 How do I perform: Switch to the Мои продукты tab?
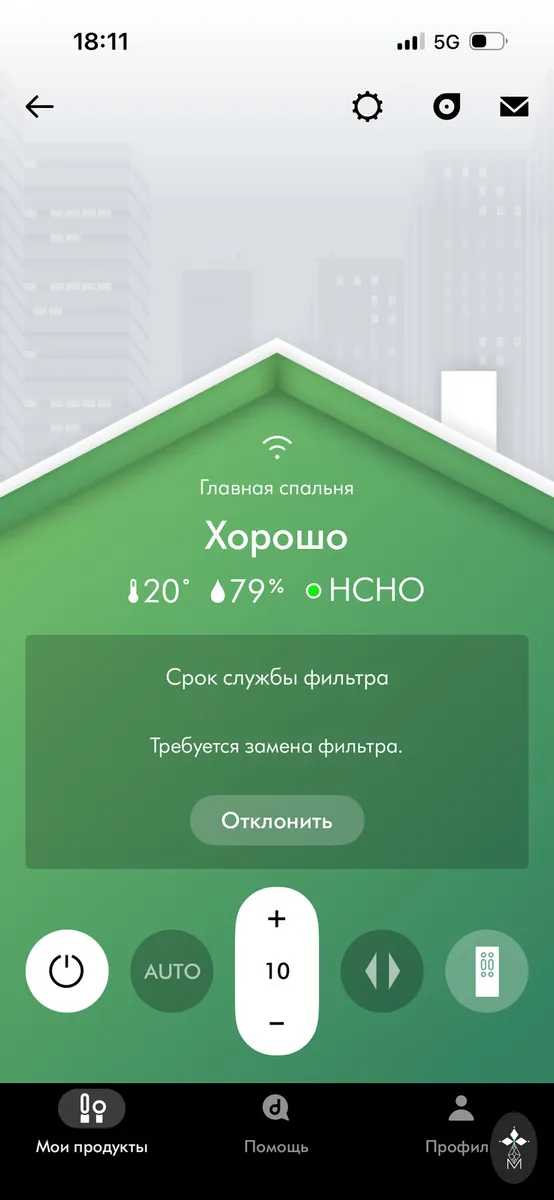pyautogui.click(x=92, y=1123)
